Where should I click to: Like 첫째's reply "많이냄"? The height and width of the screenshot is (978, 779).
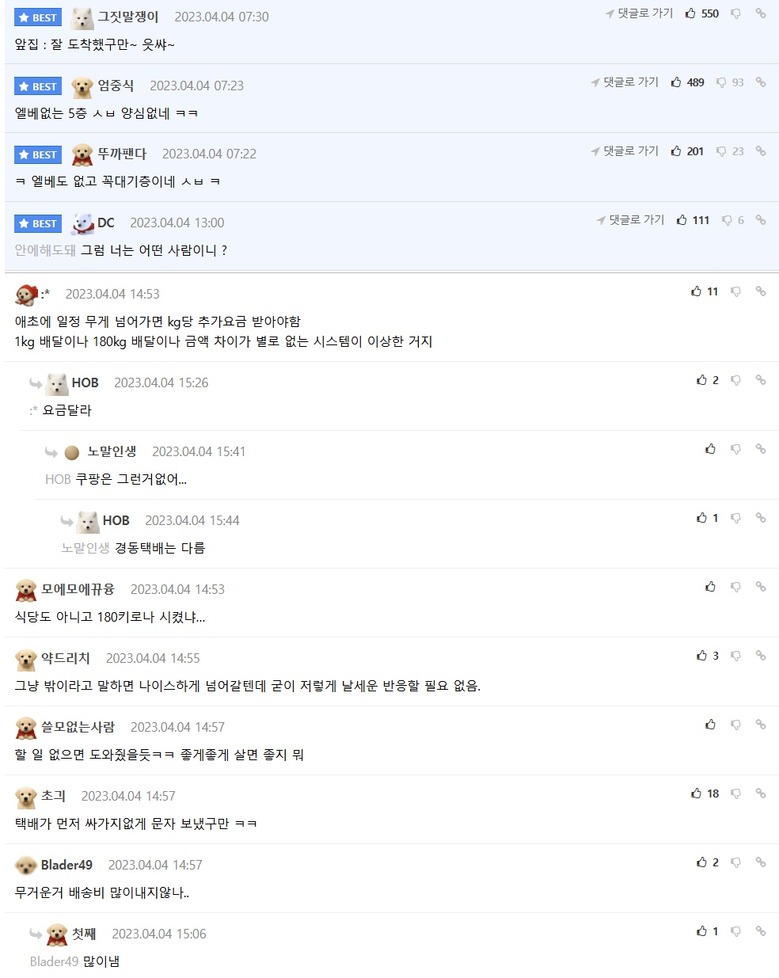coord(701,932)
